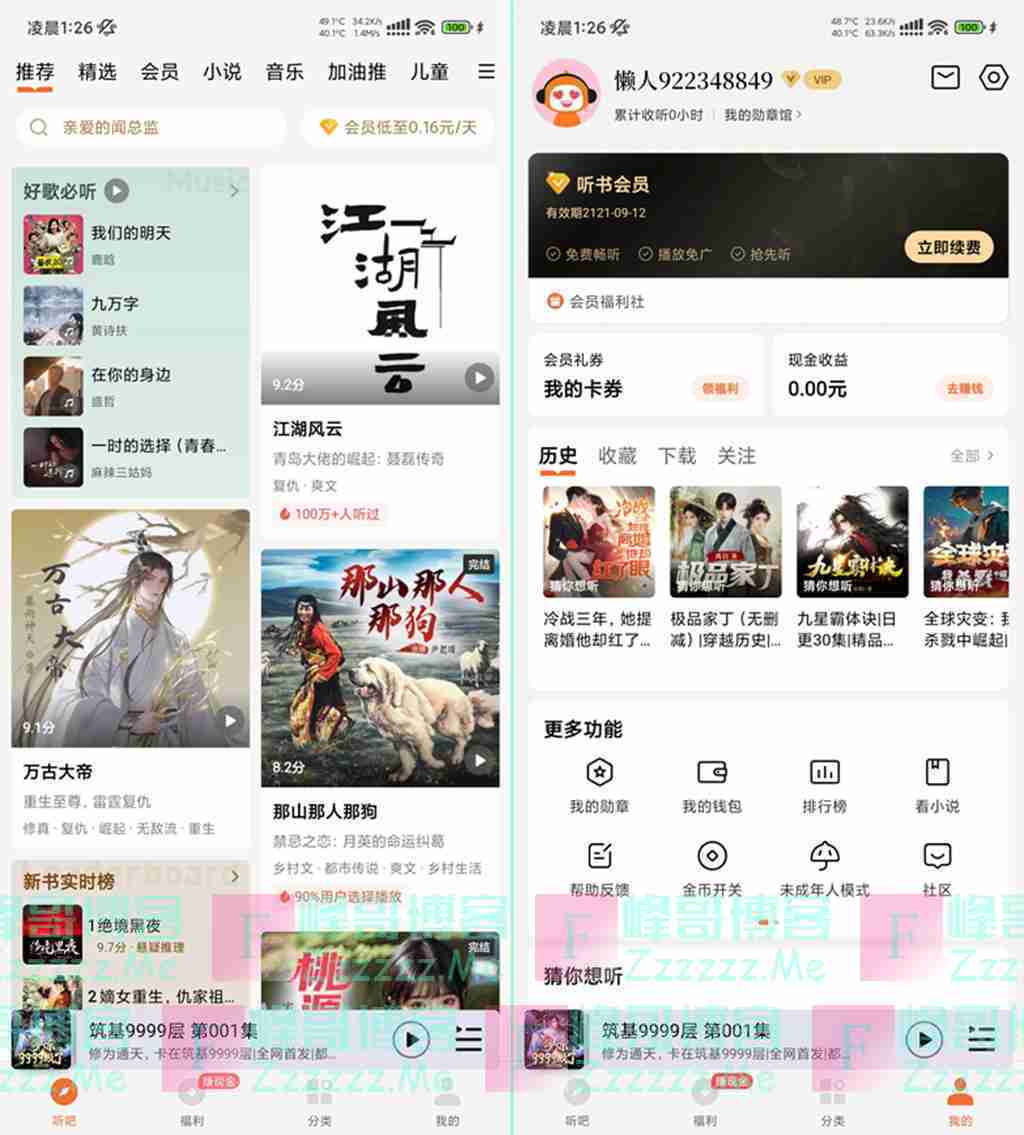Play the song 我们的明天

[x=130, y=243]
